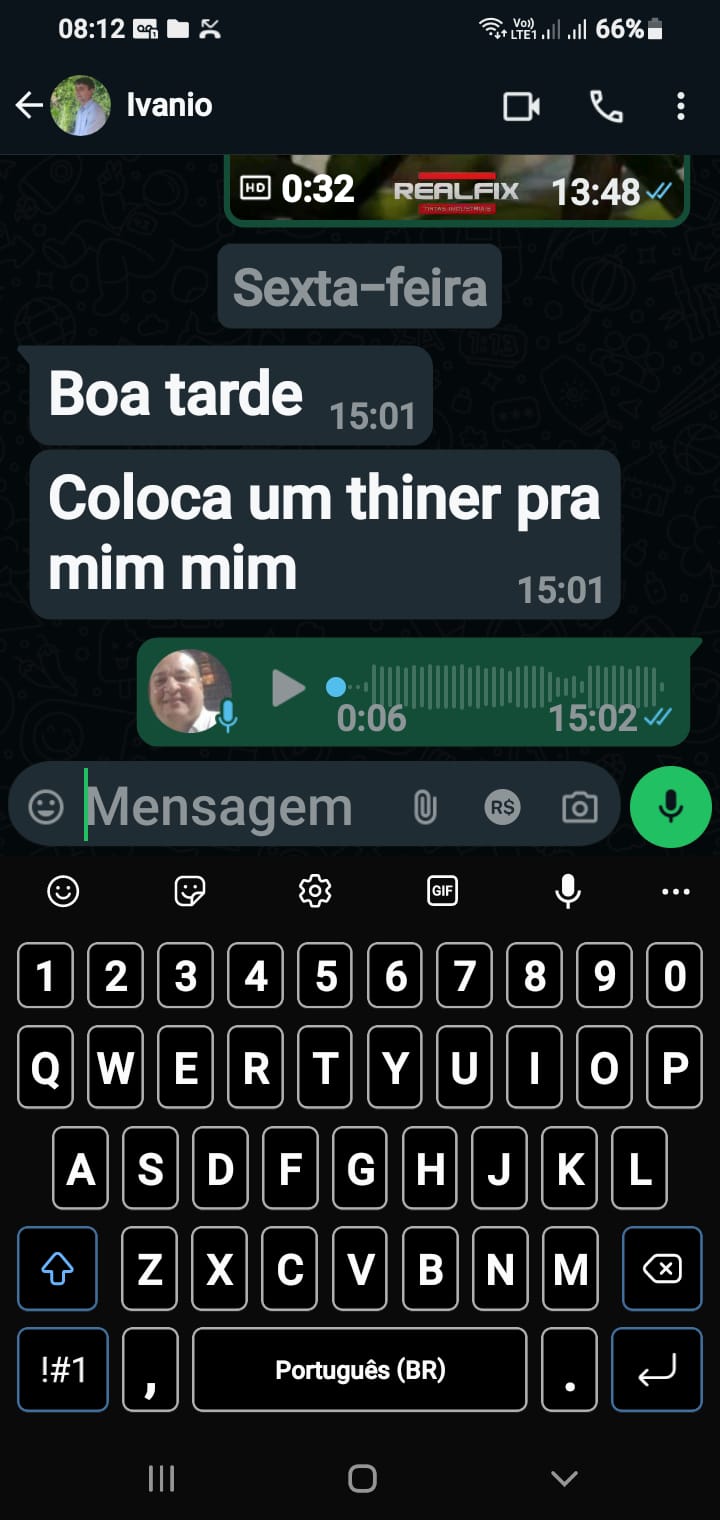Go back from Ivanio's chat

pos(29,105)
